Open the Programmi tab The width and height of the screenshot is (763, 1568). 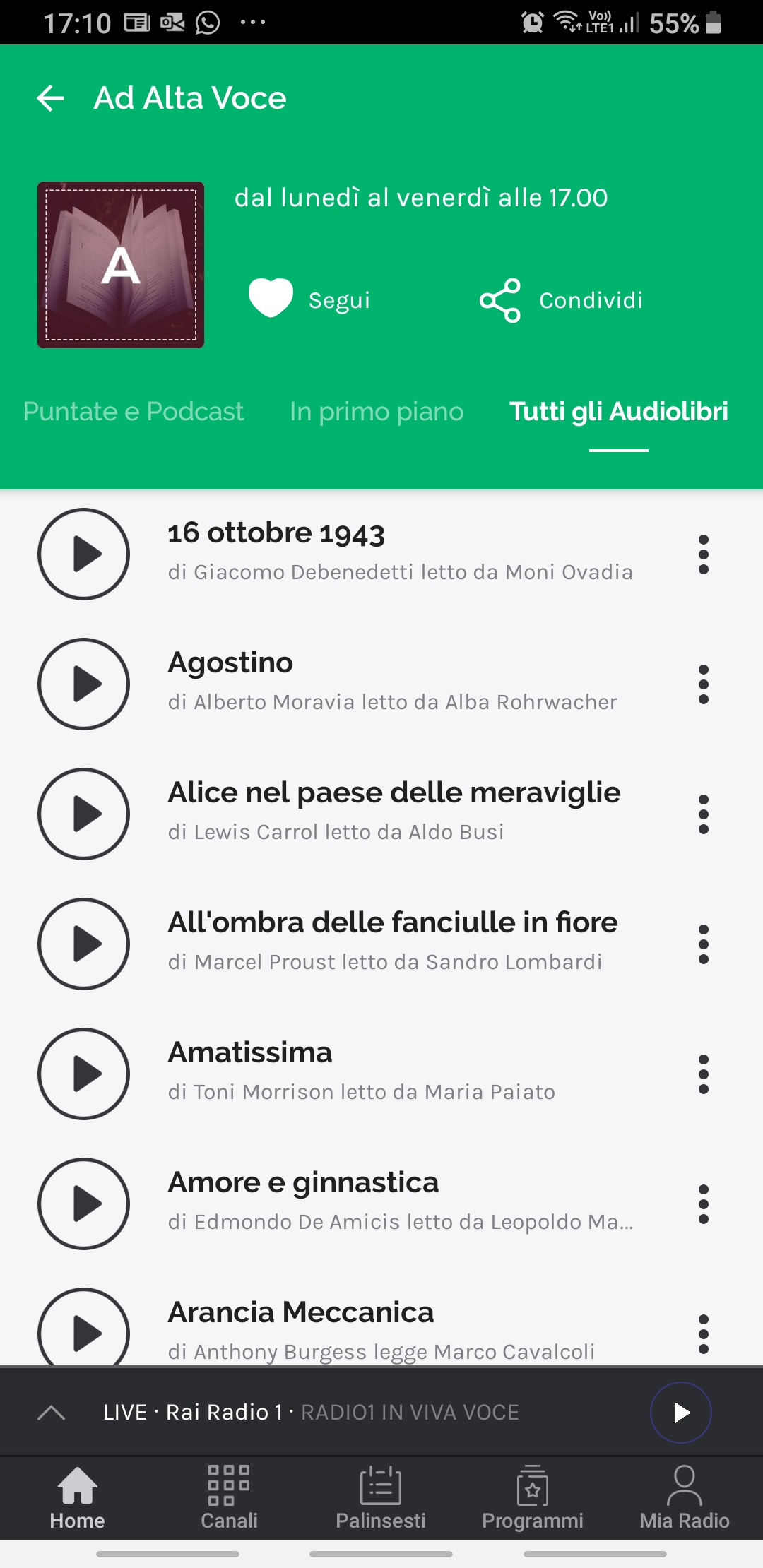[x=533, y=1497]
